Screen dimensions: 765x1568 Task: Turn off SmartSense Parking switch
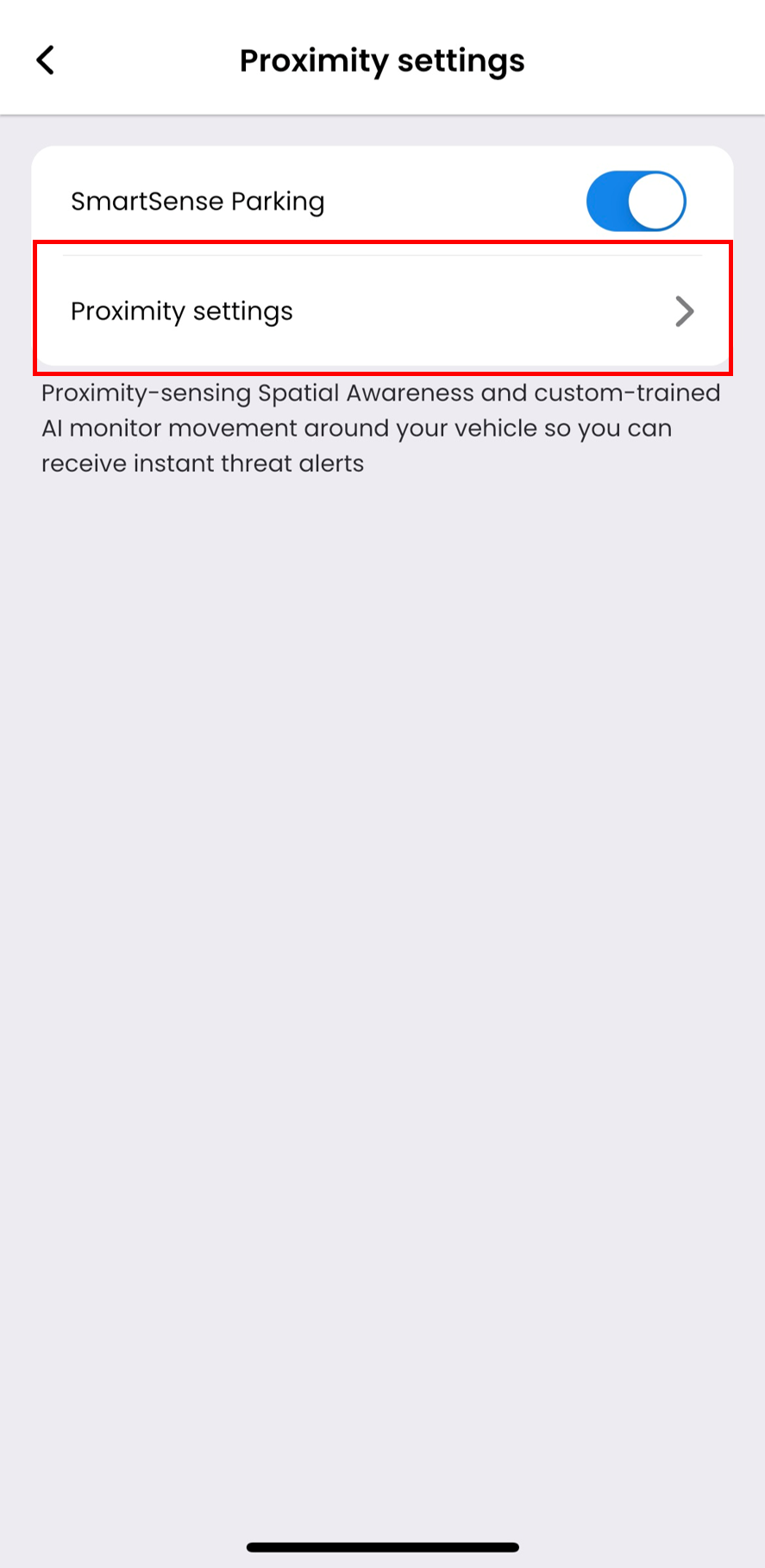pos(636,202)
